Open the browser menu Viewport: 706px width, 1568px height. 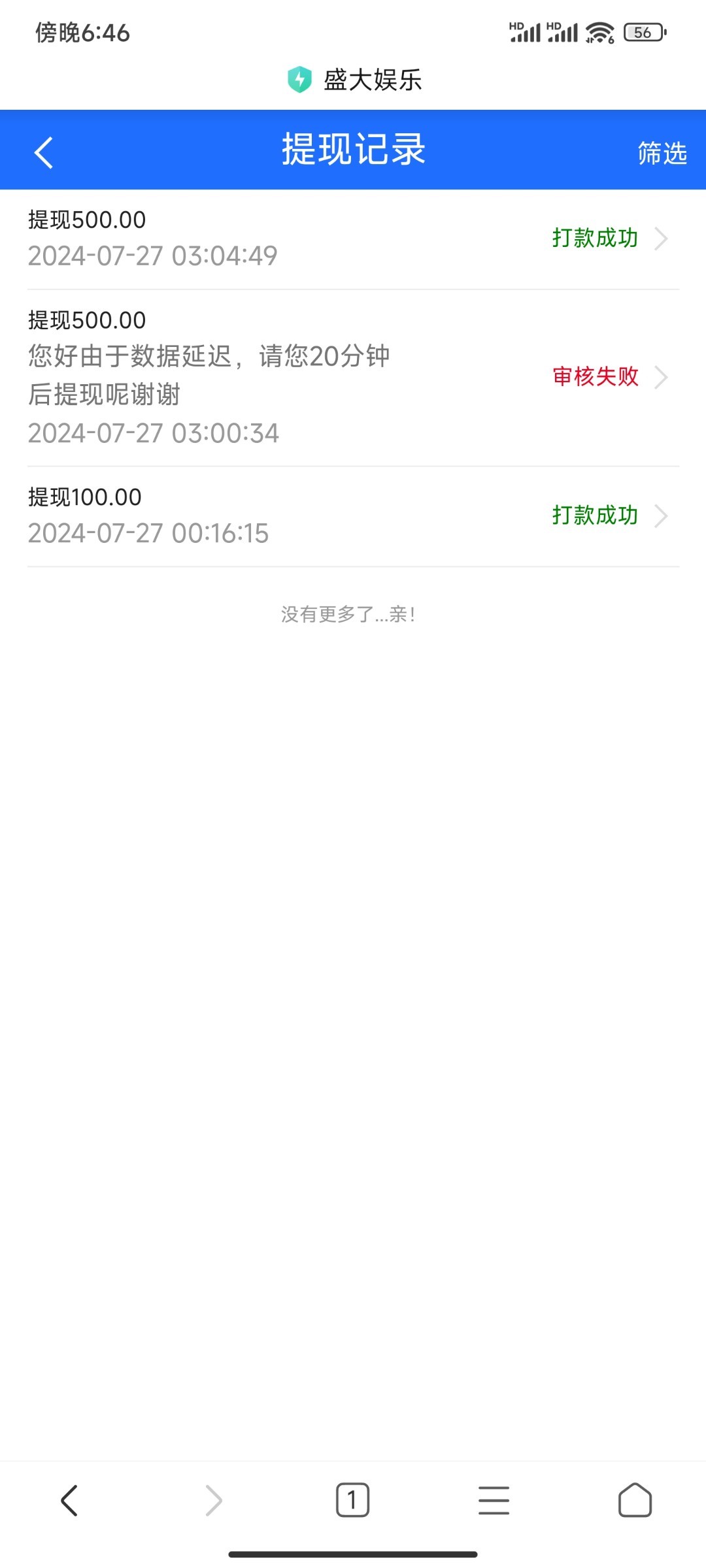(x=494, y=1500)
